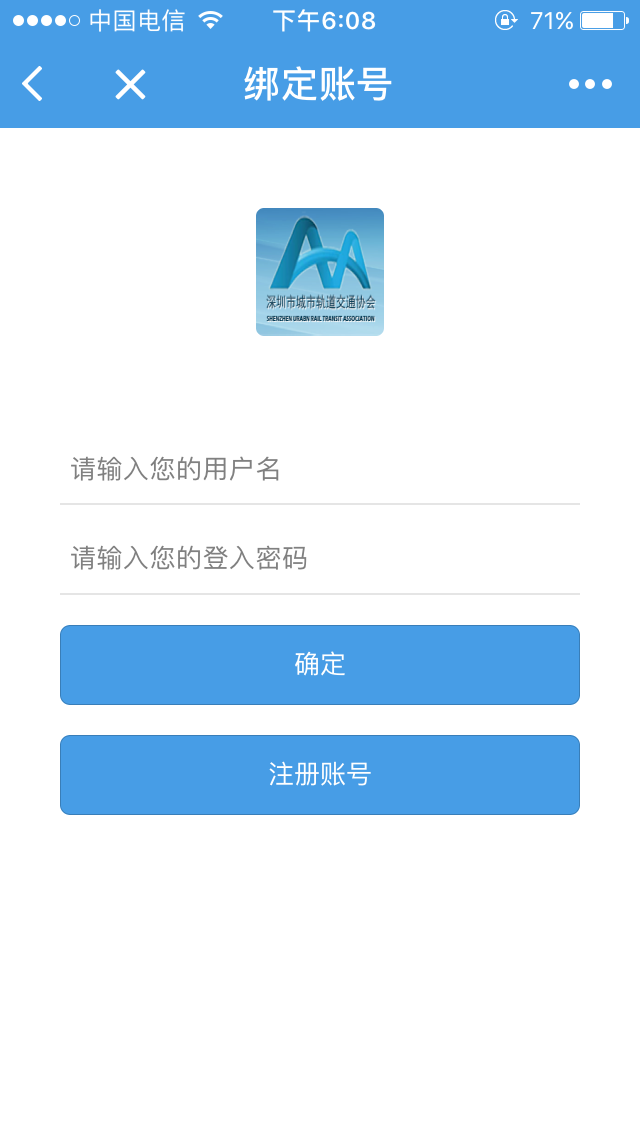
Task: Go back using the back arrow
Action: click(x=33, y=84)
